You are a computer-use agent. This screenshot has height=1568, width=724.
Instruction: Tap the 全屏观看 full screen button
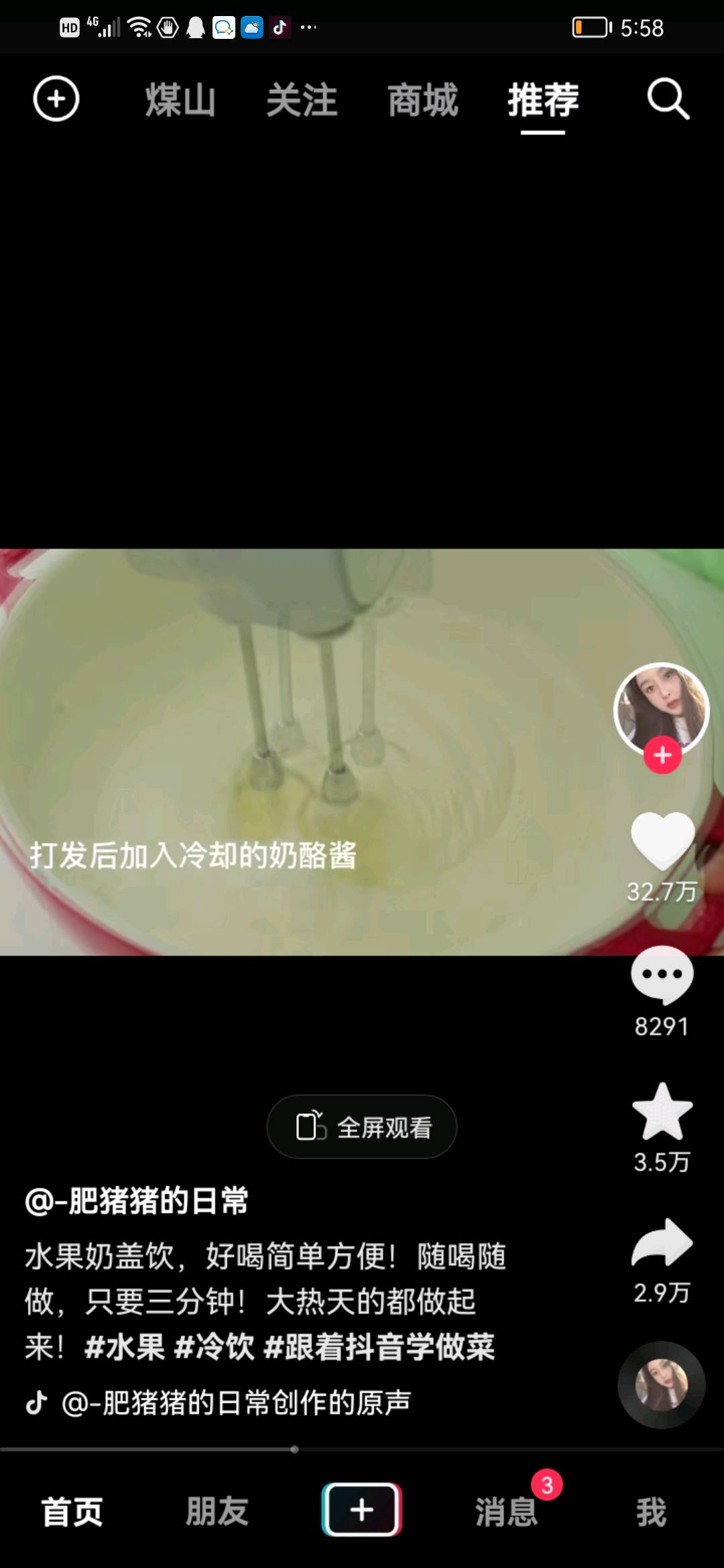click(362, 1127)
